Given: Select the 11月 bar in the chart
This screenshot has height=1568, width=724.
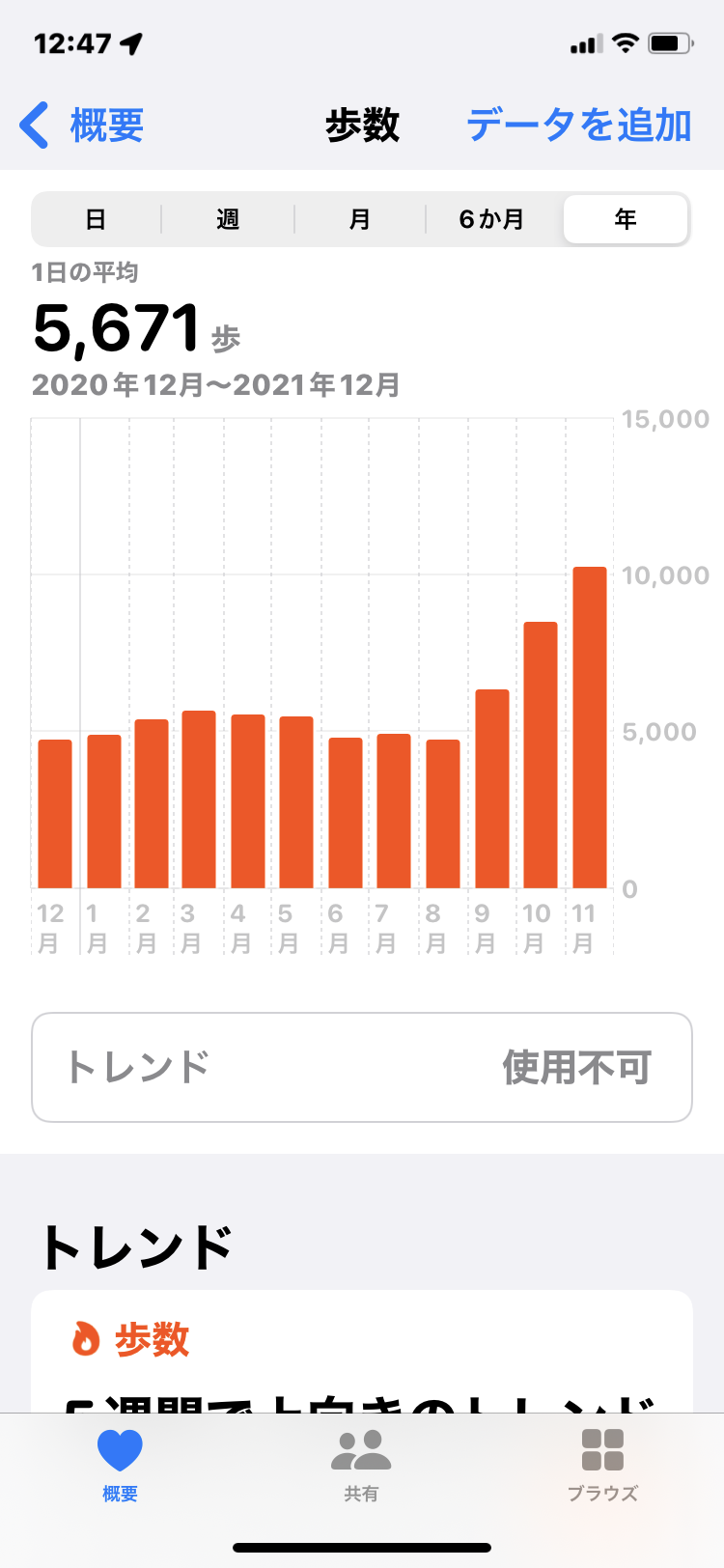Looking at the screenshot, I should [590, 728].
